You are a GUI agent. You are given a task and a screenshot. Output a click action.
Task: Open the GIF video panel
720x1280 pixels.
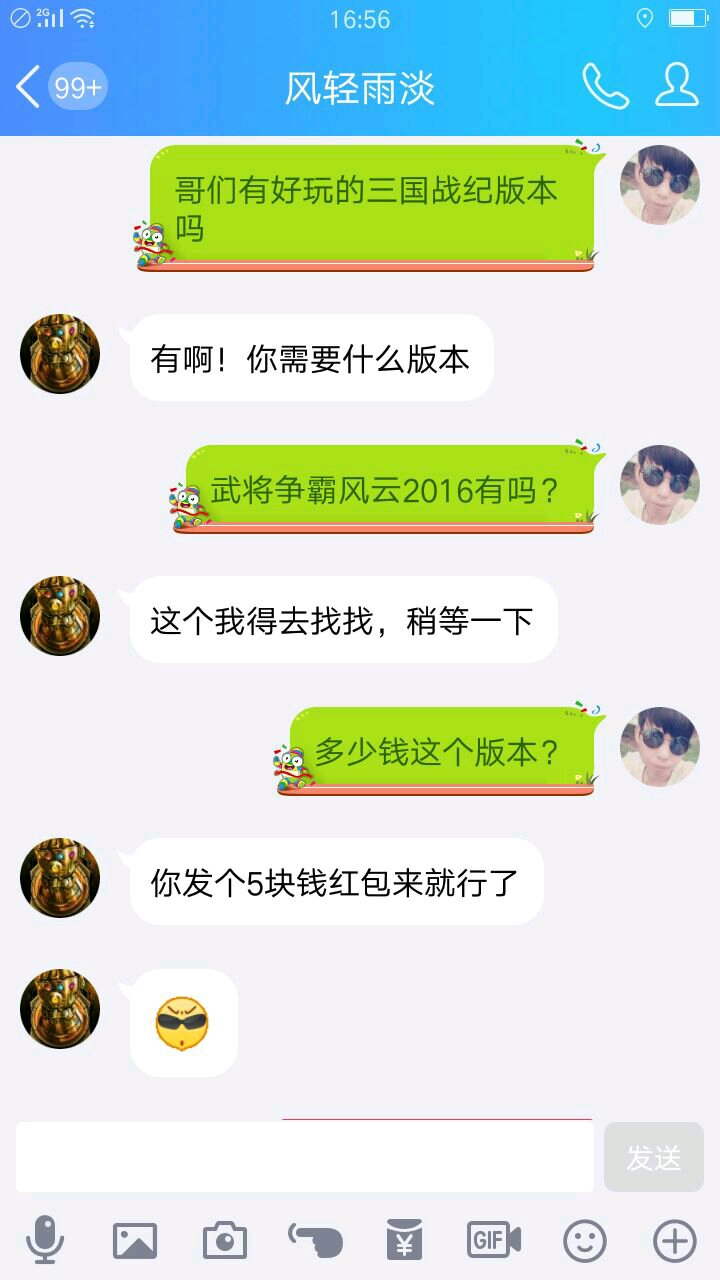tap(494, 1241)
